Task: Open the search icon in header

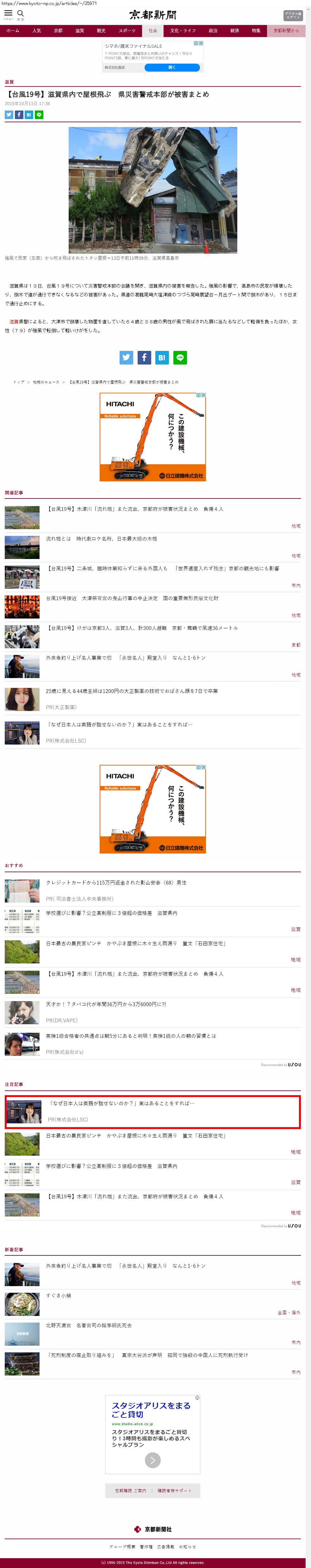Action: [21, 14]
